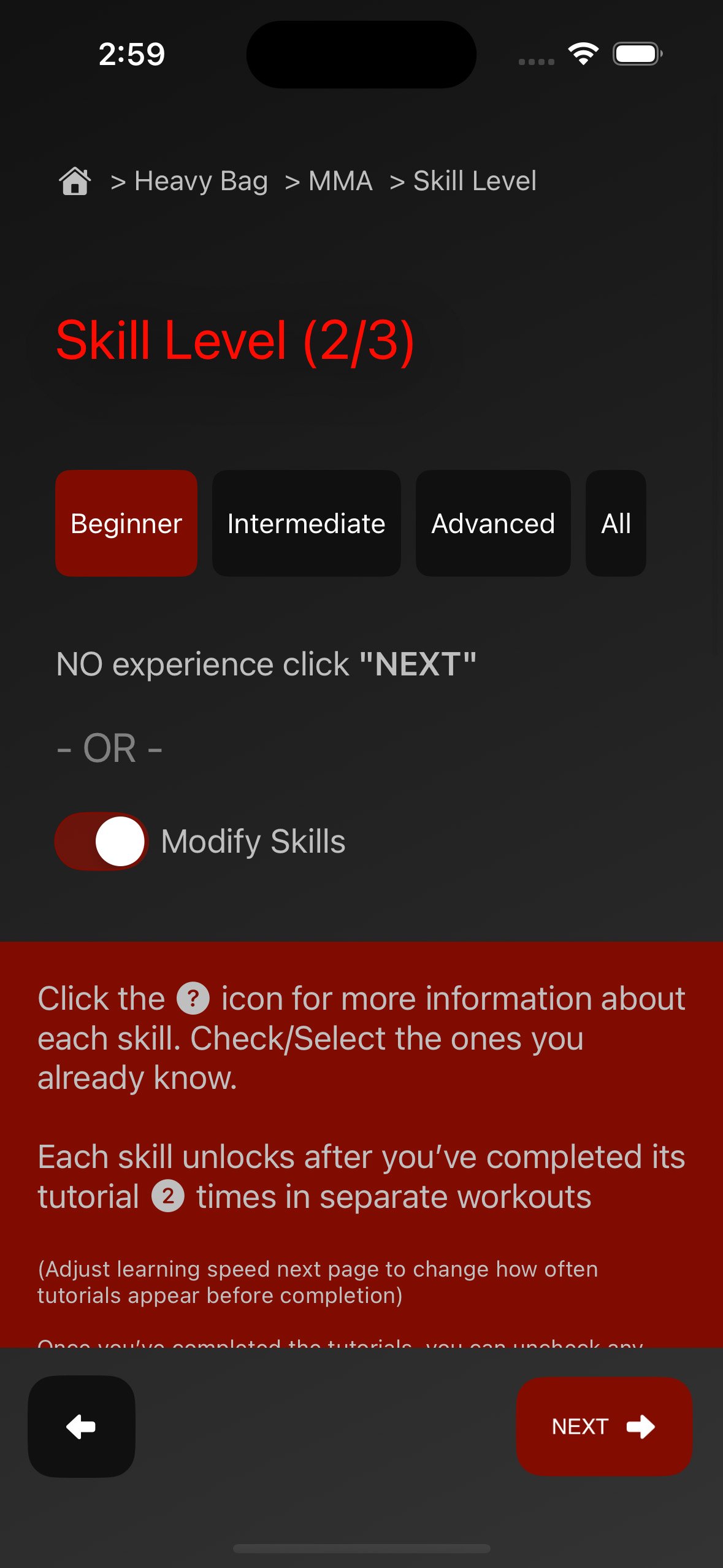Open Heavy Bag in the breadcrumb
This screenshot has width=723, height=1568.
coord(201,181)
